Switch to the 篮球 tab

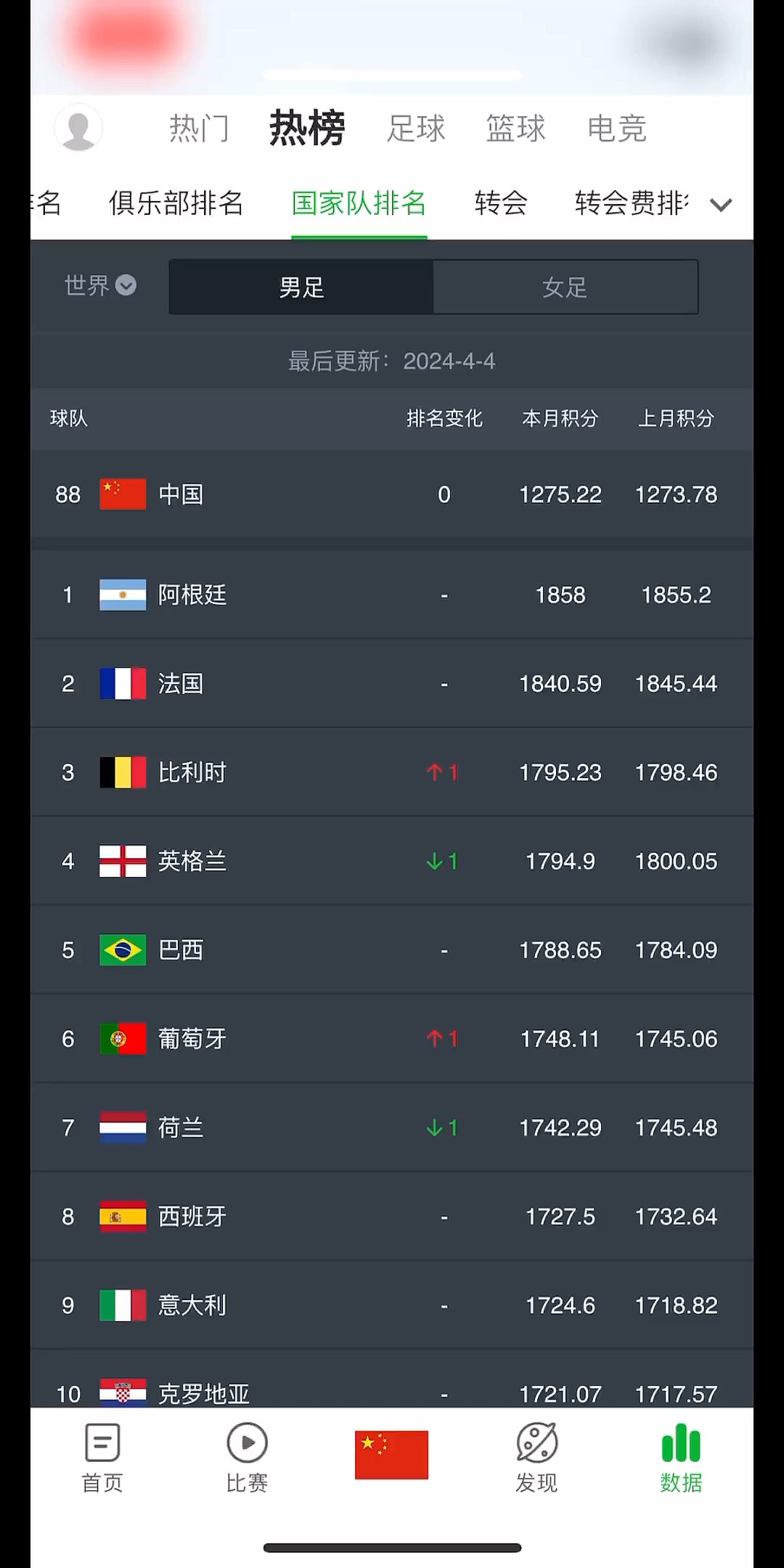515,128
